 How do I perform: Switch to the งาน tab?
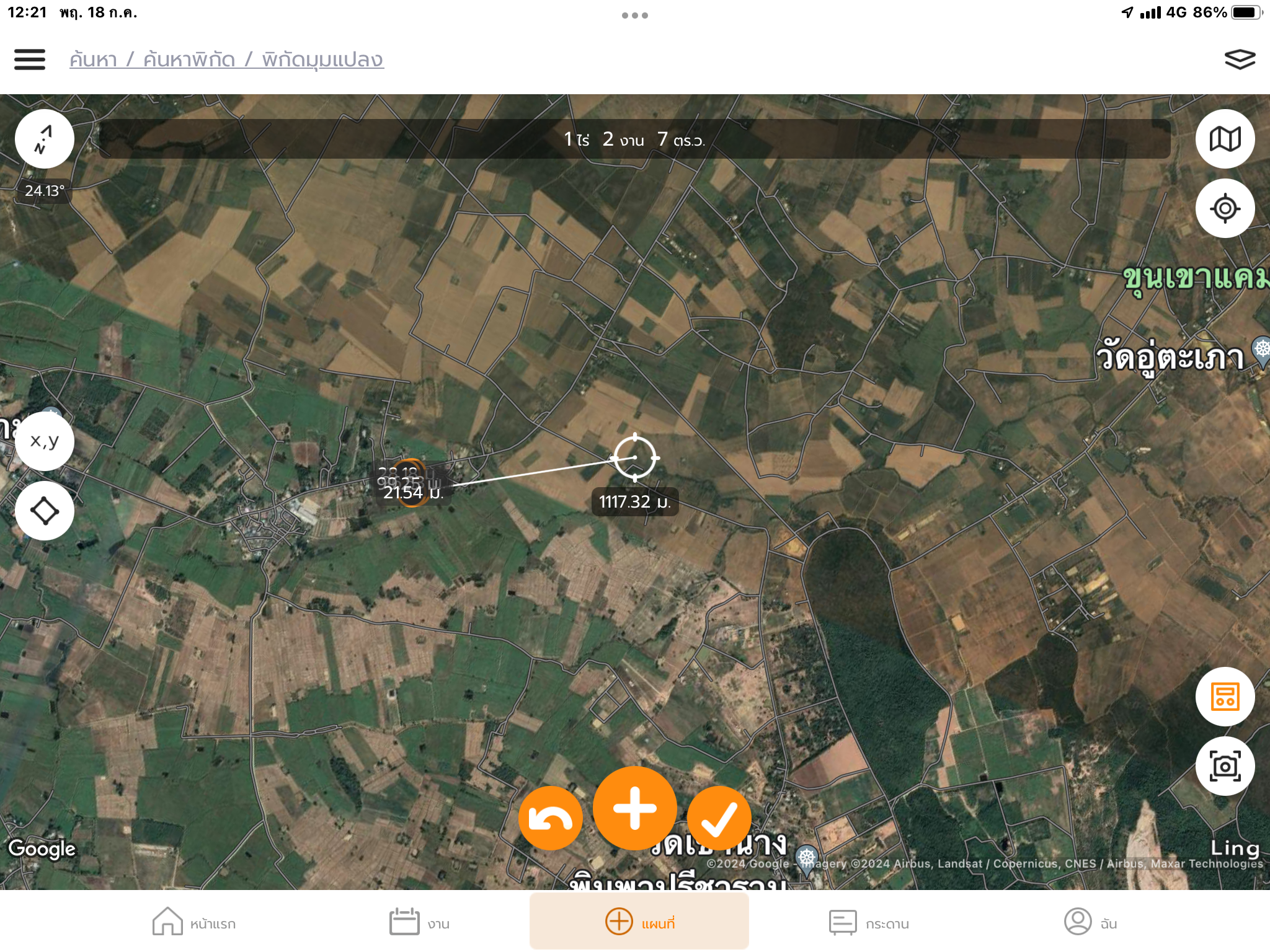pyautogui.click(x=419, y=923)
